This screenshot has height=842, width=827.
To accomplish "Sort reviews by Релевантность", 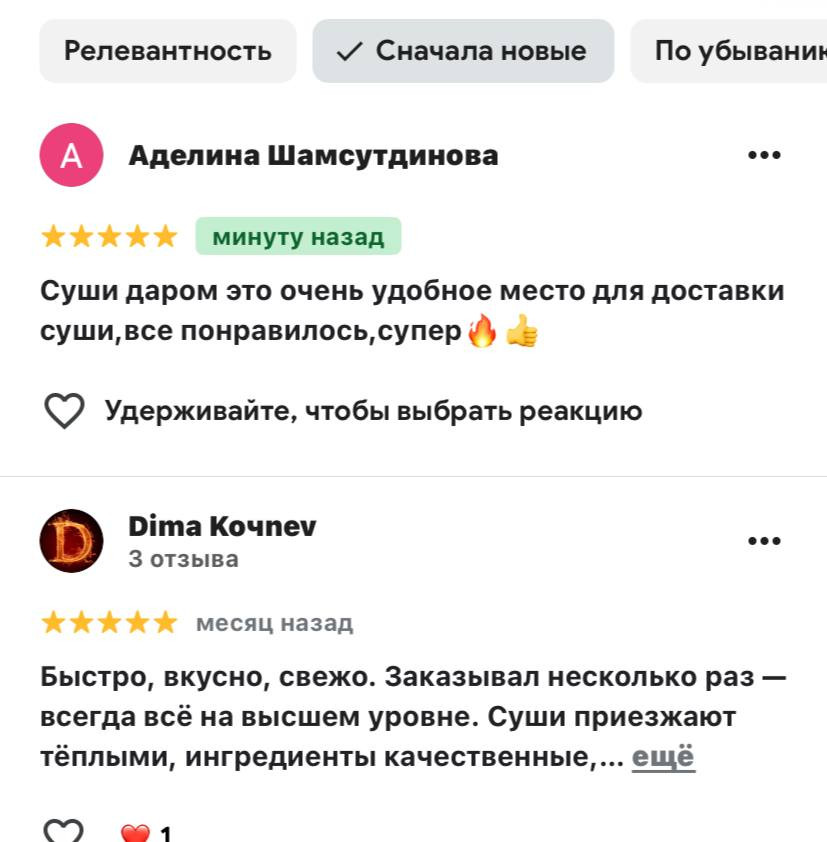I will 168,51.
